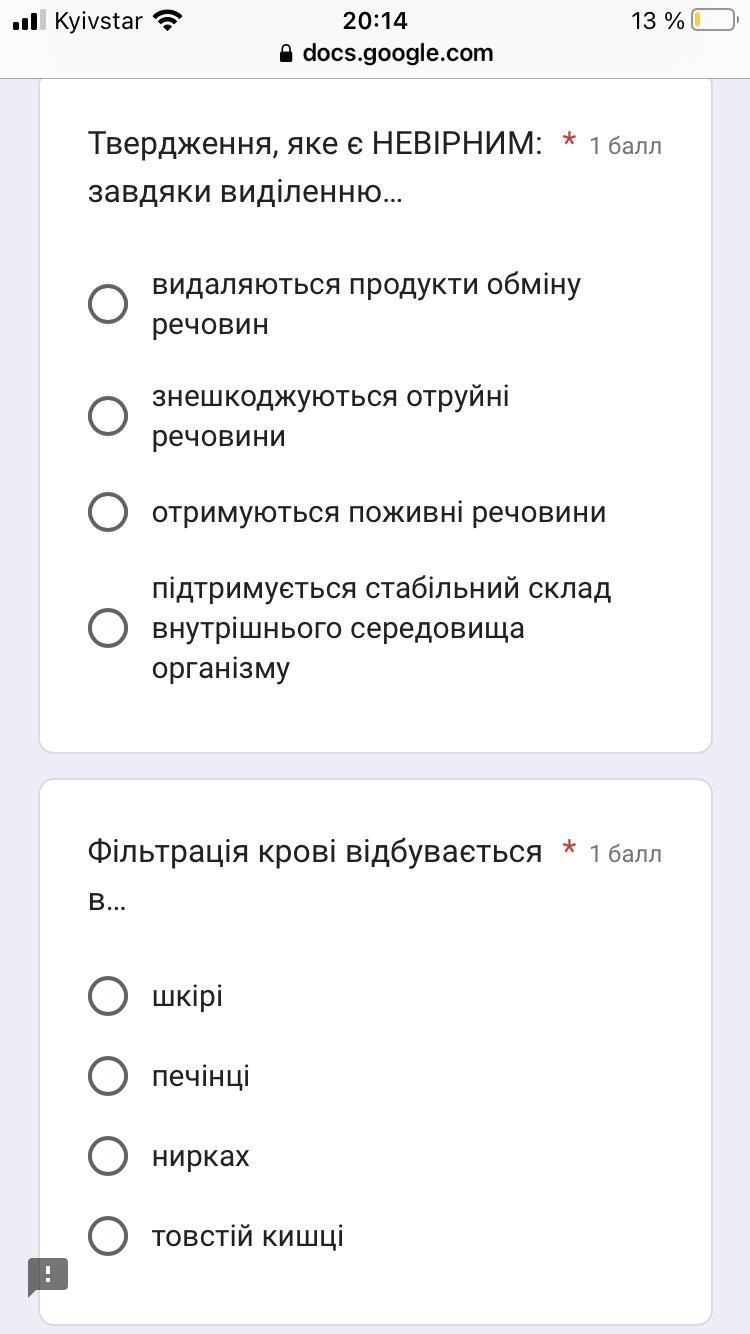750x1334 pixels.
Task: Pick 'товстій кишці' answer
Action: pos(108,1236)
